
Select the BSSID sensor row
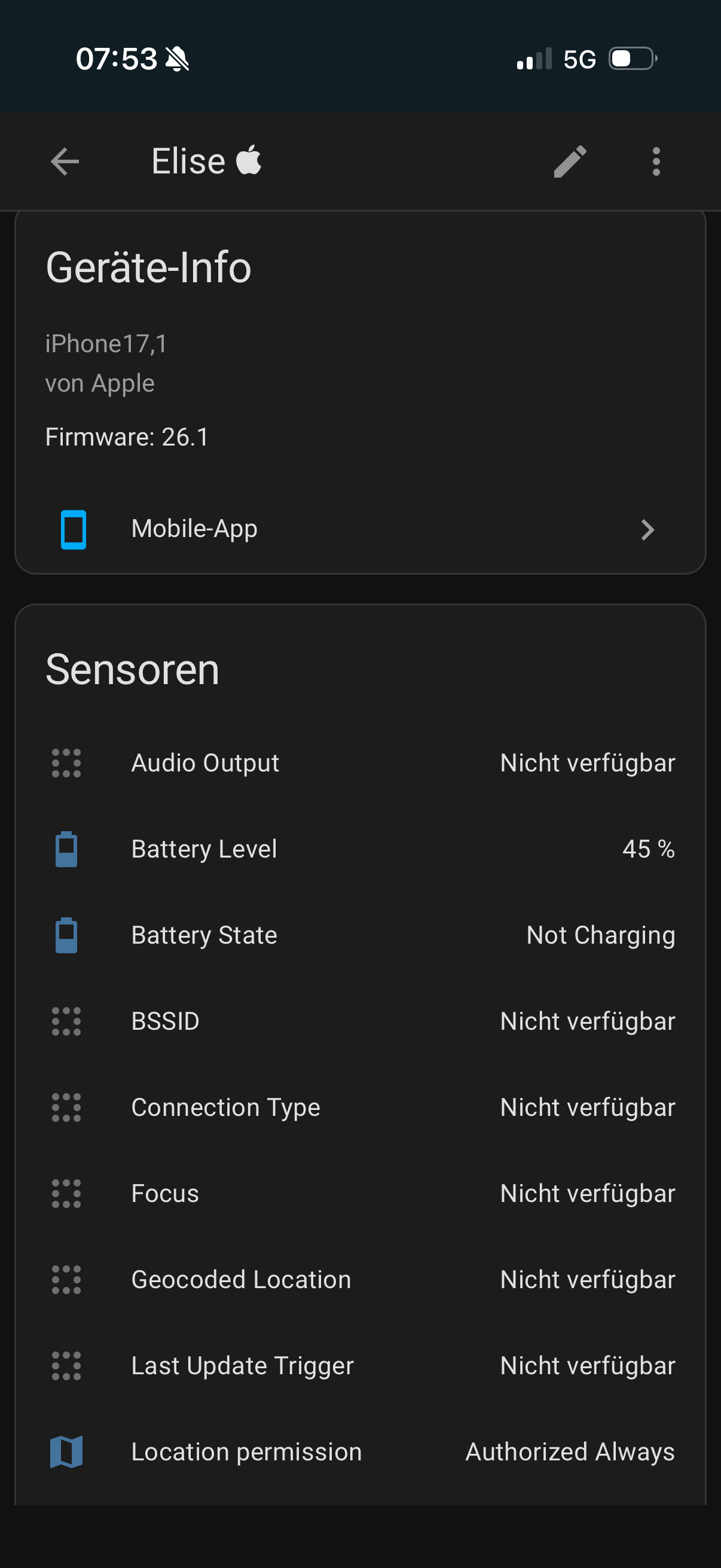click(360, 1021)
